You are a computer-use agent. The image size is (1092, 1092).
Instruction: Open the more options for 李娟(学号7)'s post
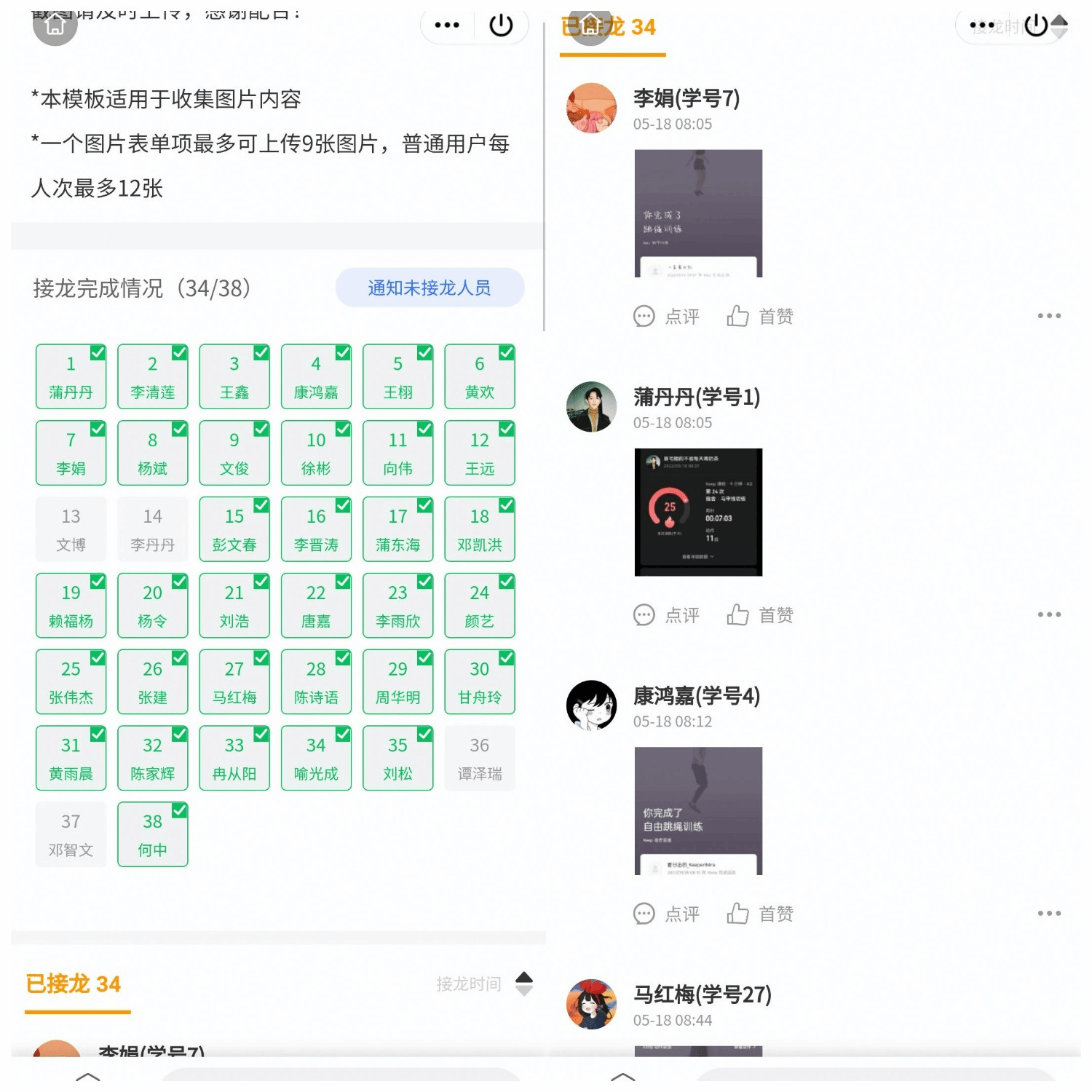click(x=1048, y=316)
